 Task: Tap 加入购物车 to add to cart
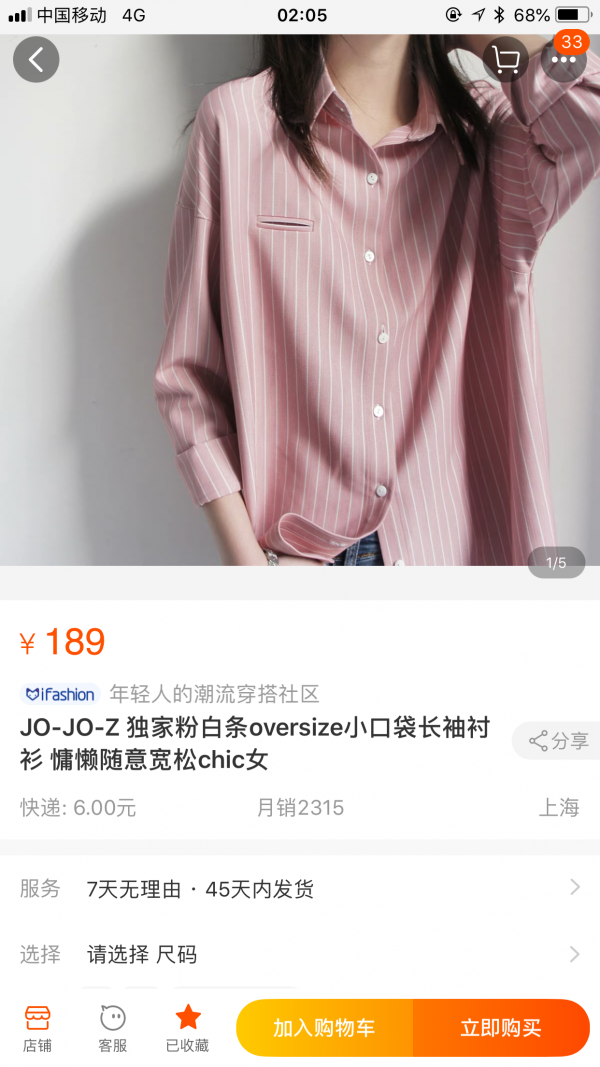pyautogui.click(x=324, y=1028)
